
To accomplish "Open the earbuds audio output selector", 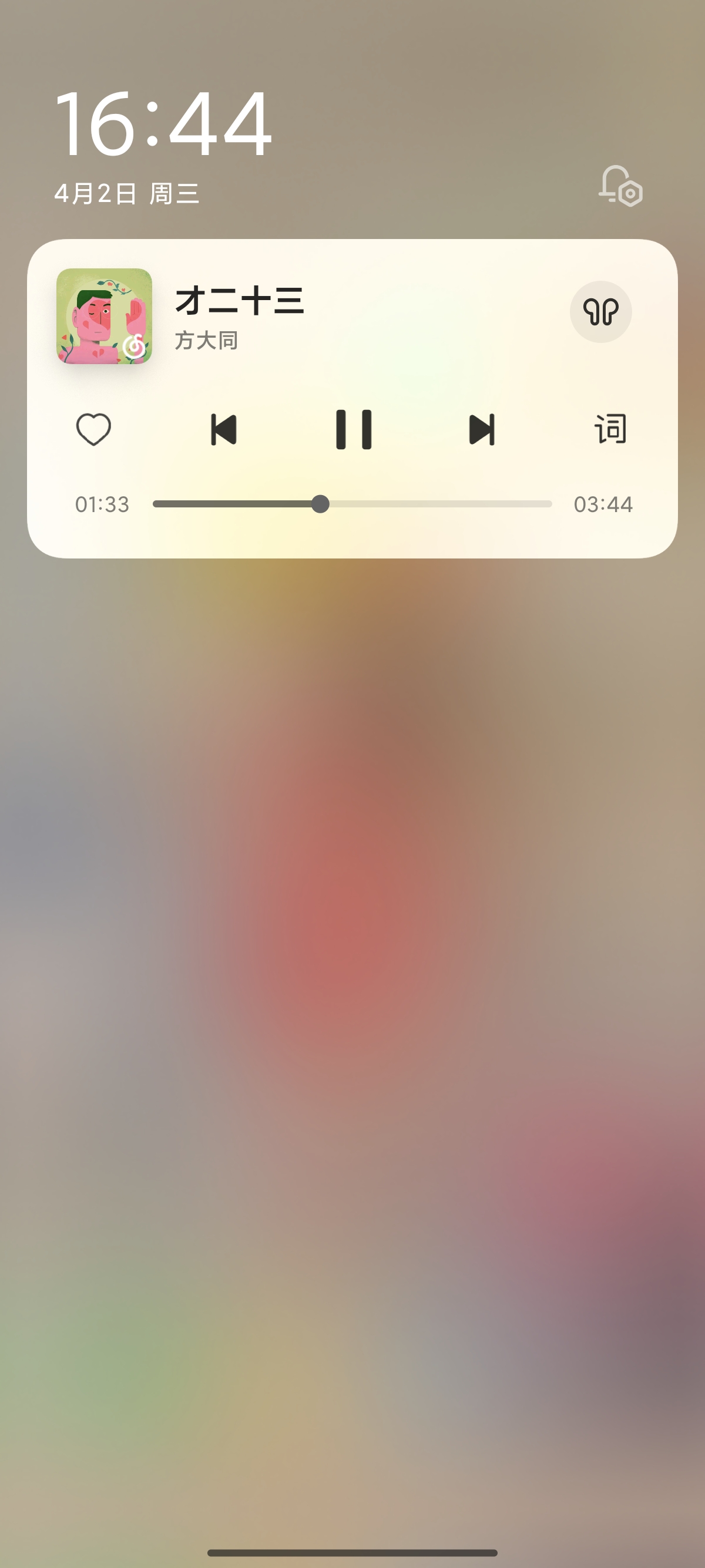I will [x=600, y=312].
